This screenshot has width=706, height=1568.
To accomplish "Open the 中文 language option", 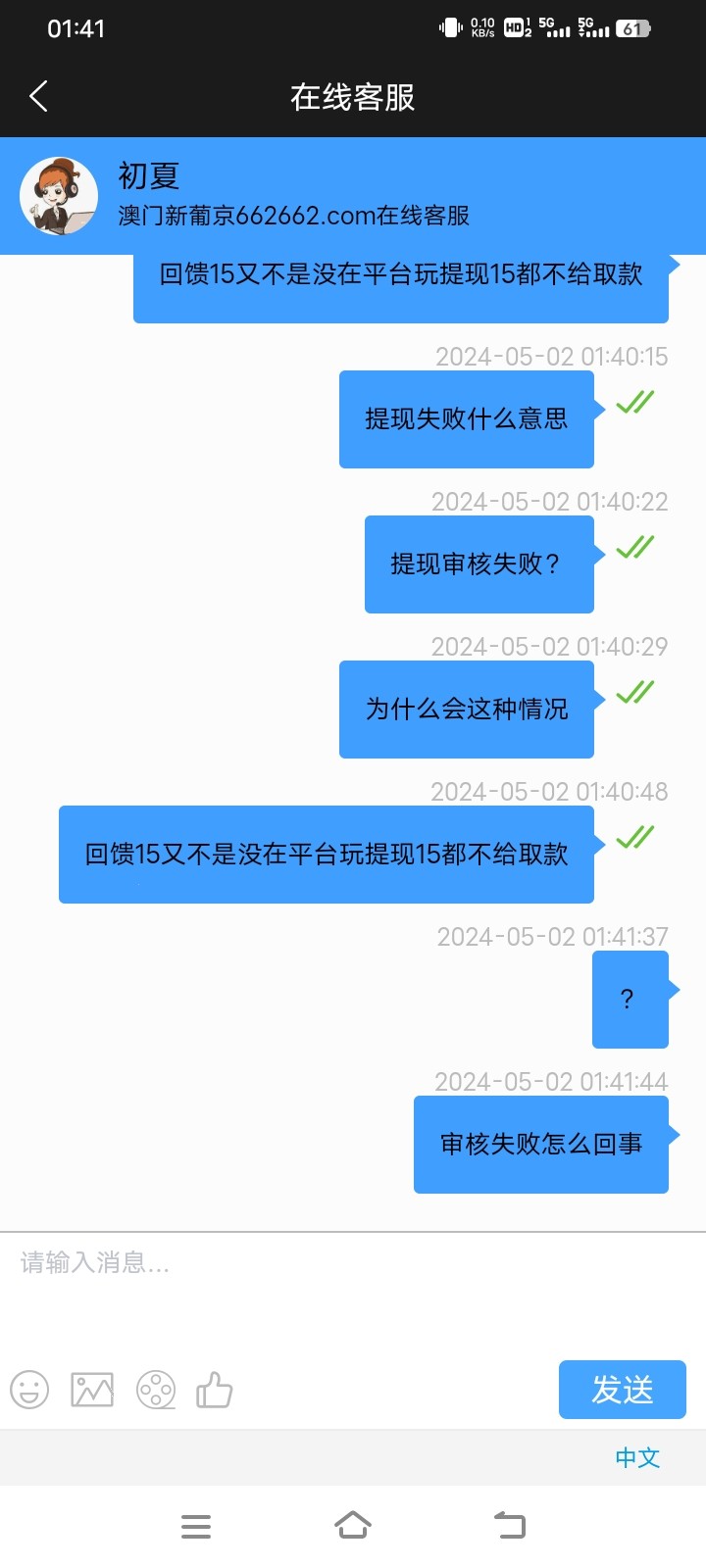I will click(637, 1458).
